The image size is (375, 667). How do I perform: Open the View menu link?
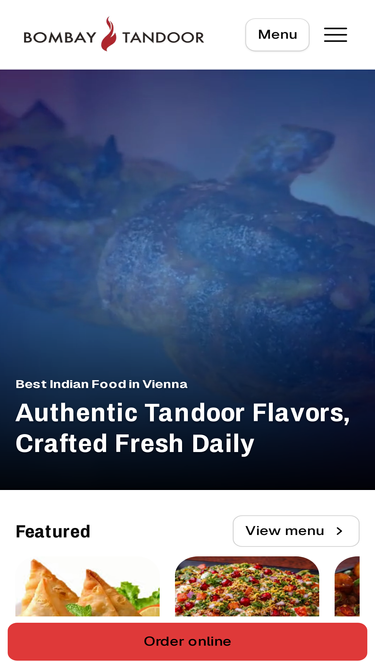tap(296, 531)
